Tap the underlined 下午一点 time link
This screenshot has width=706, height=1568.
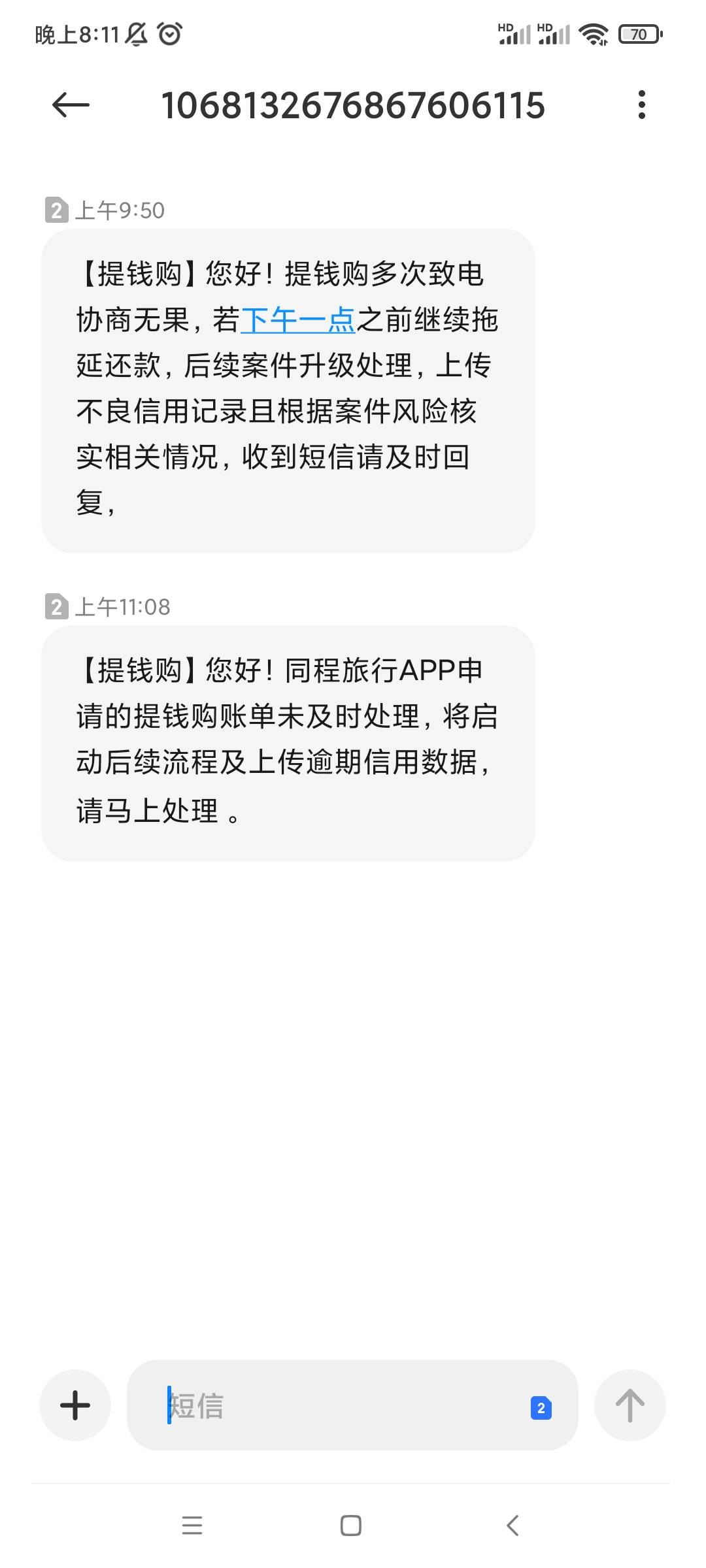(x=297, y=320)
